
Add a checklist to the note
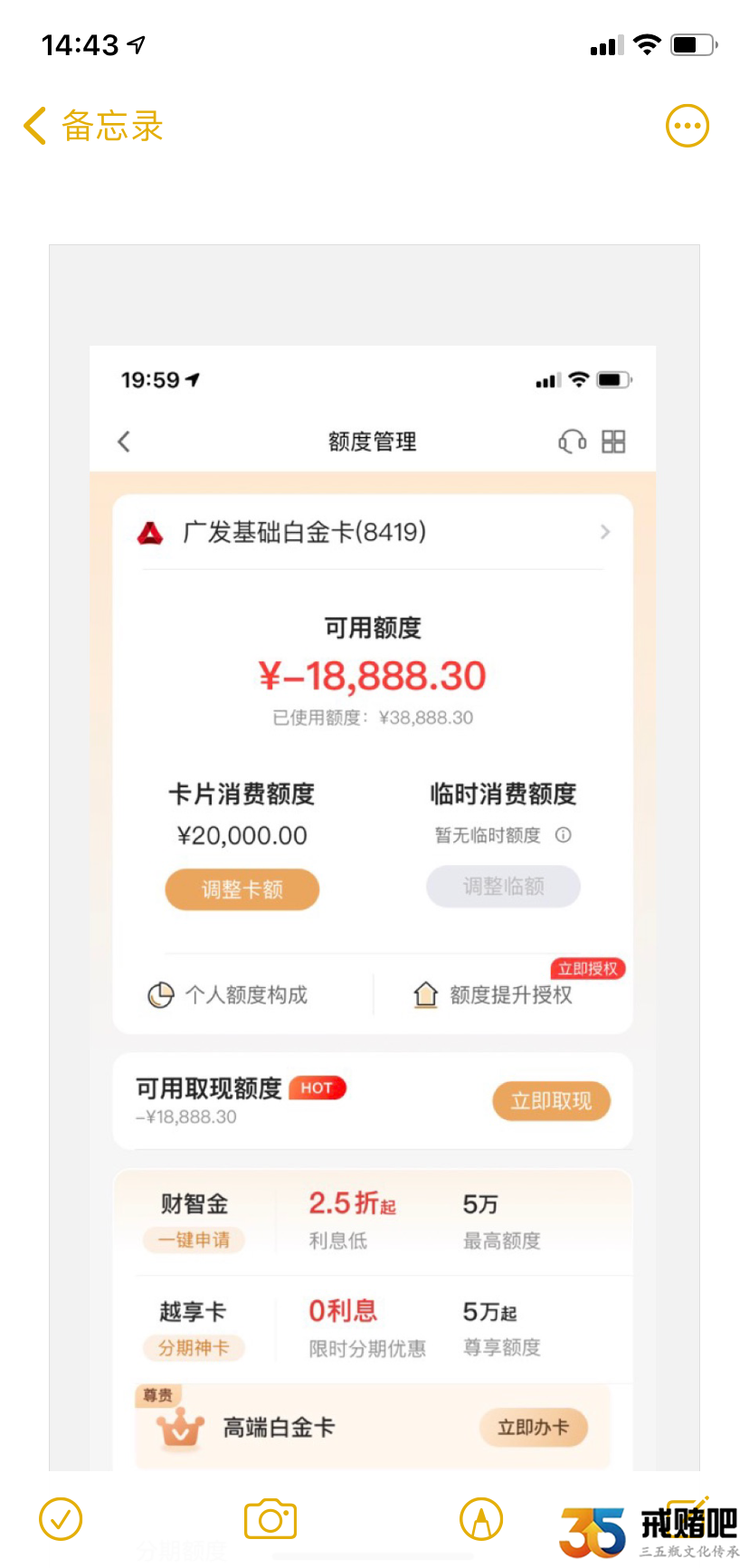point(61,1519)
